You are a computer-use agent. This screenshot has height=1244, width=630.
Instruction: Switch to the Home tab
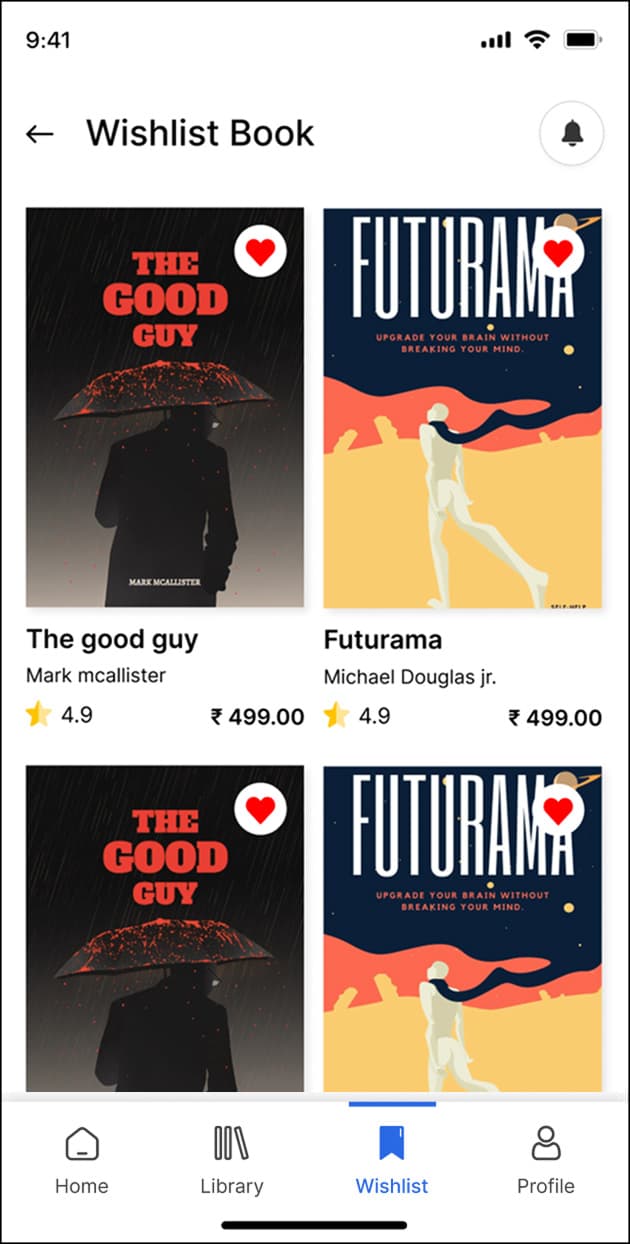[82, 1161]
